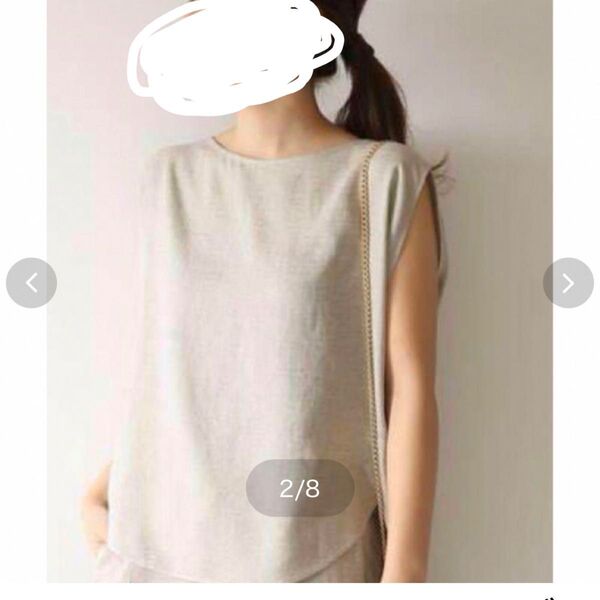The image size is (600, 600).
Task: Go to the previous product photo
Action: 31,283
